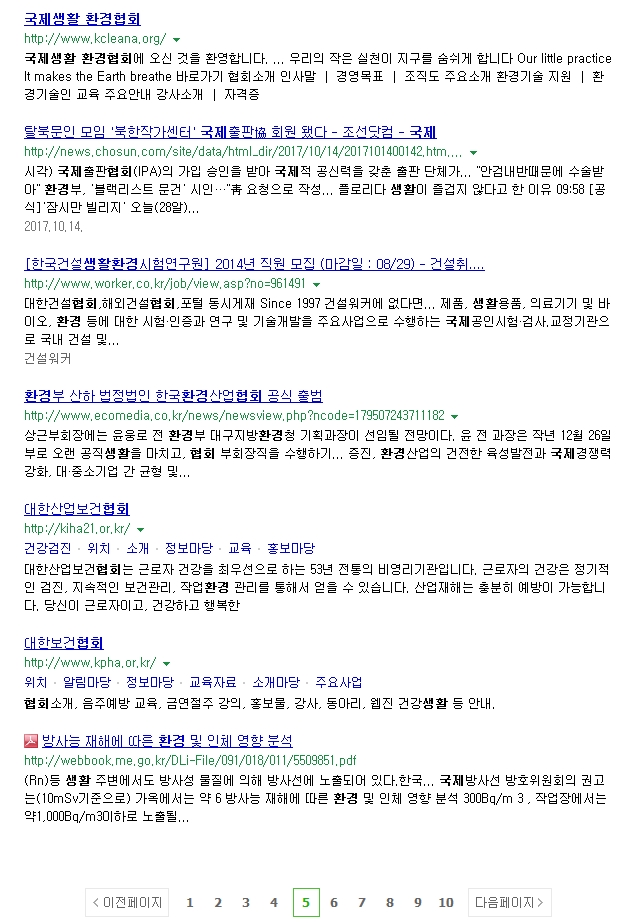Open 주요사업 sitelink under 대한보건협회

coord(339,682)
